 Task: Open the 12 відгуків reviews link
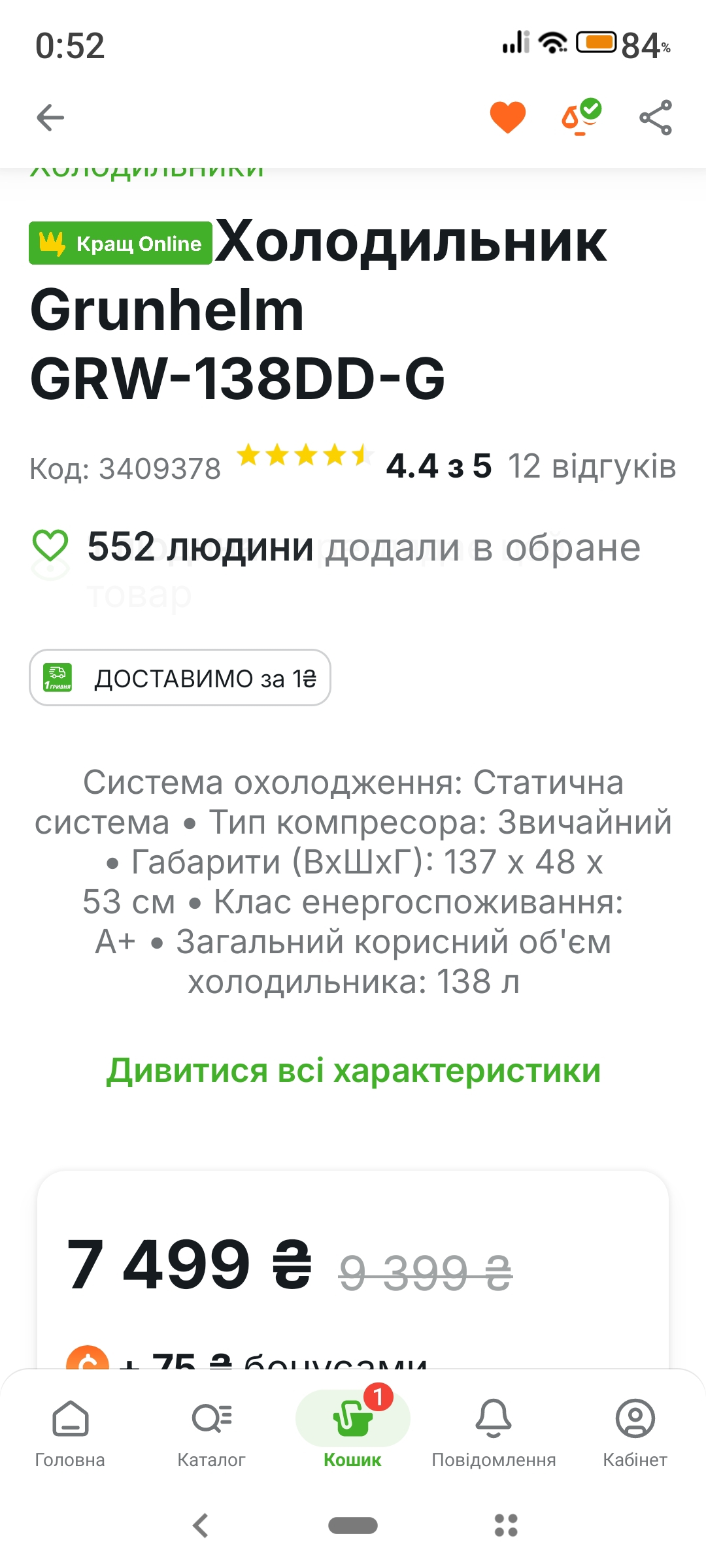point(592,467)
